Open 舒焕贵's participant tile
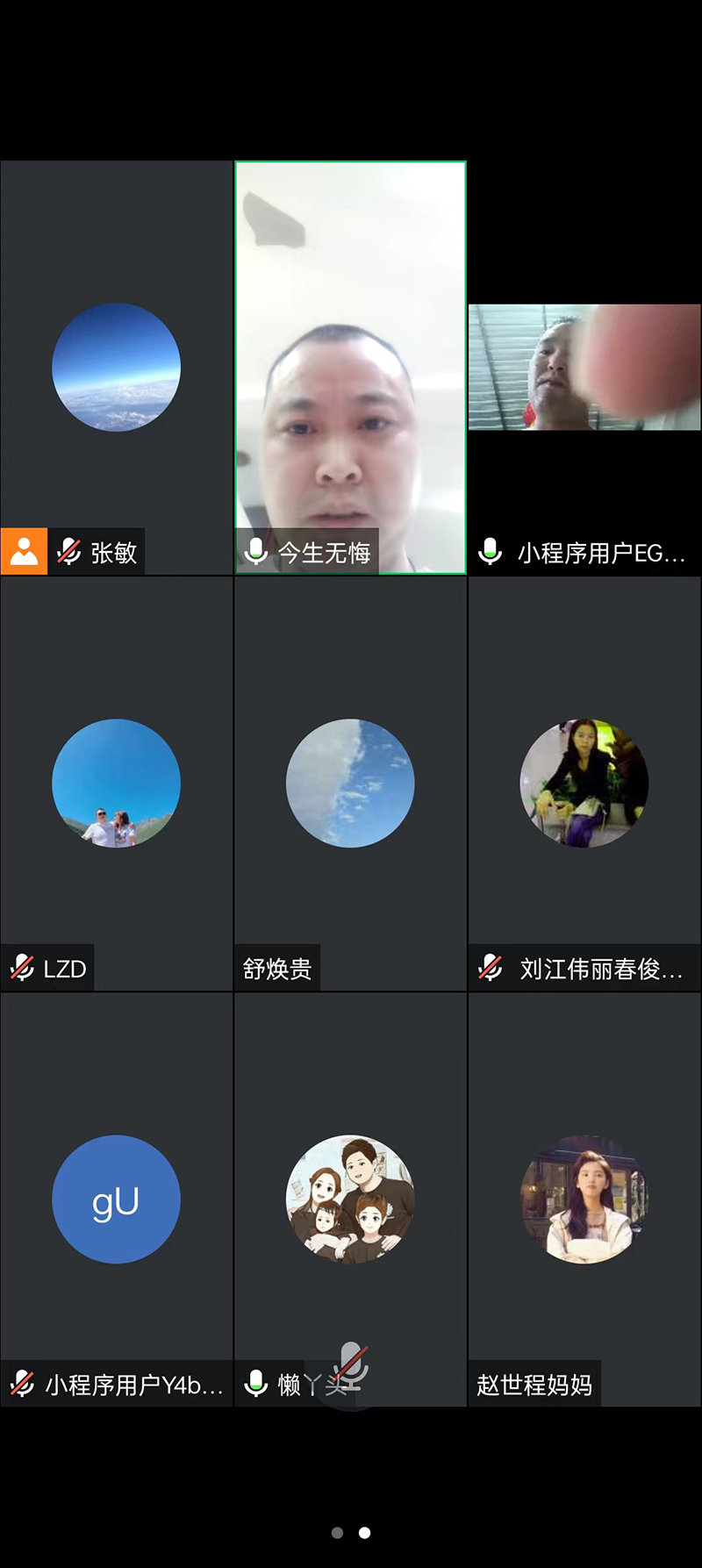The height and width of the screenshot is (1568, 702). (x=350, y=783)
